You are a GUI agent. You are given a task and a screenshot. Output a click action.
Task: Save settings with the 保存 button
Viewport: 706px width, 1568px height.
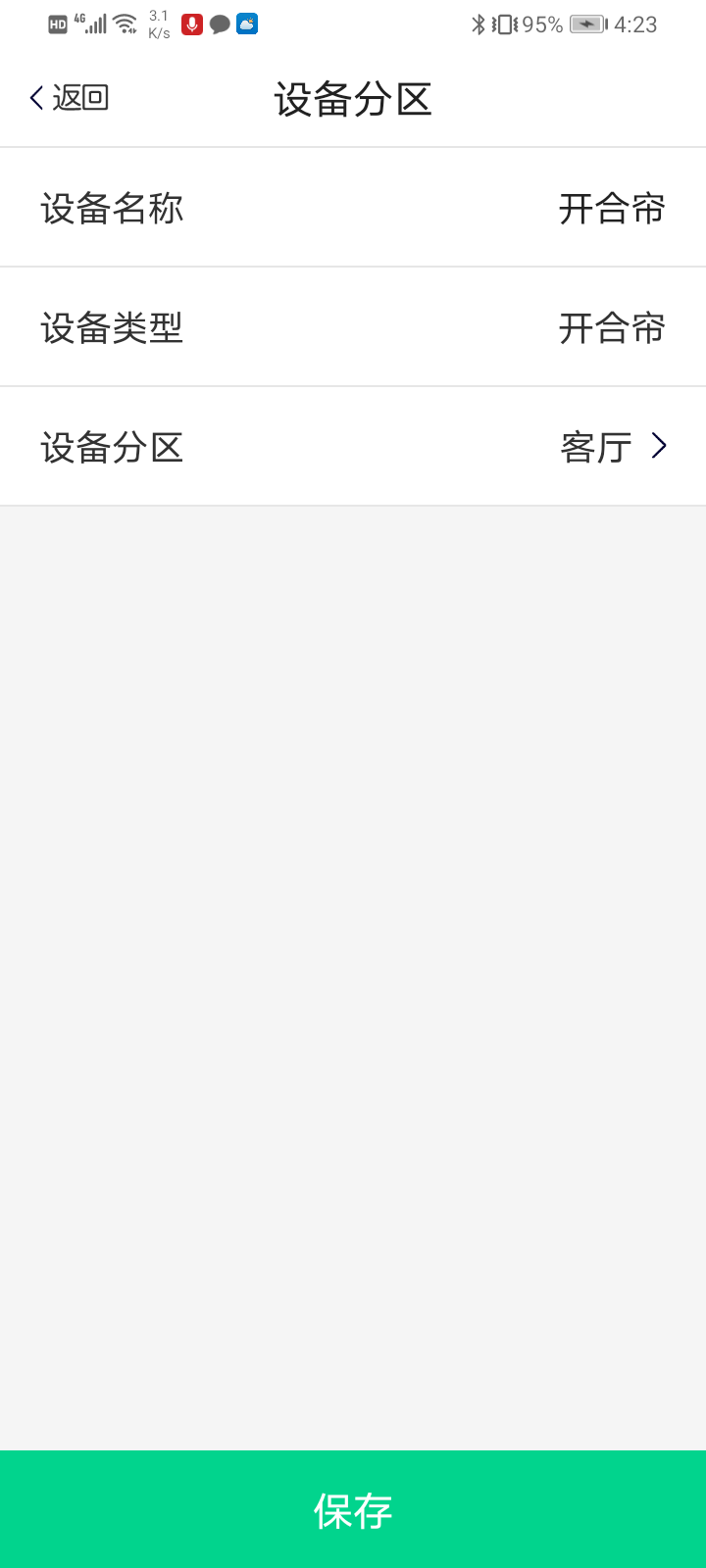[x=353, y=1509]
